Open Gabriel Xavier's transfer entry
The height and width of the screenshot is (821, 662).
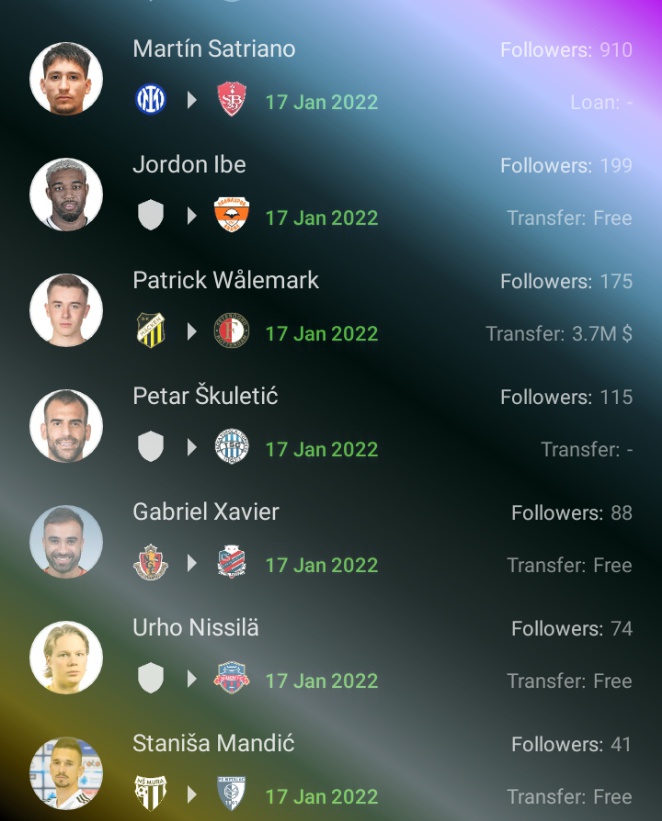330,540
